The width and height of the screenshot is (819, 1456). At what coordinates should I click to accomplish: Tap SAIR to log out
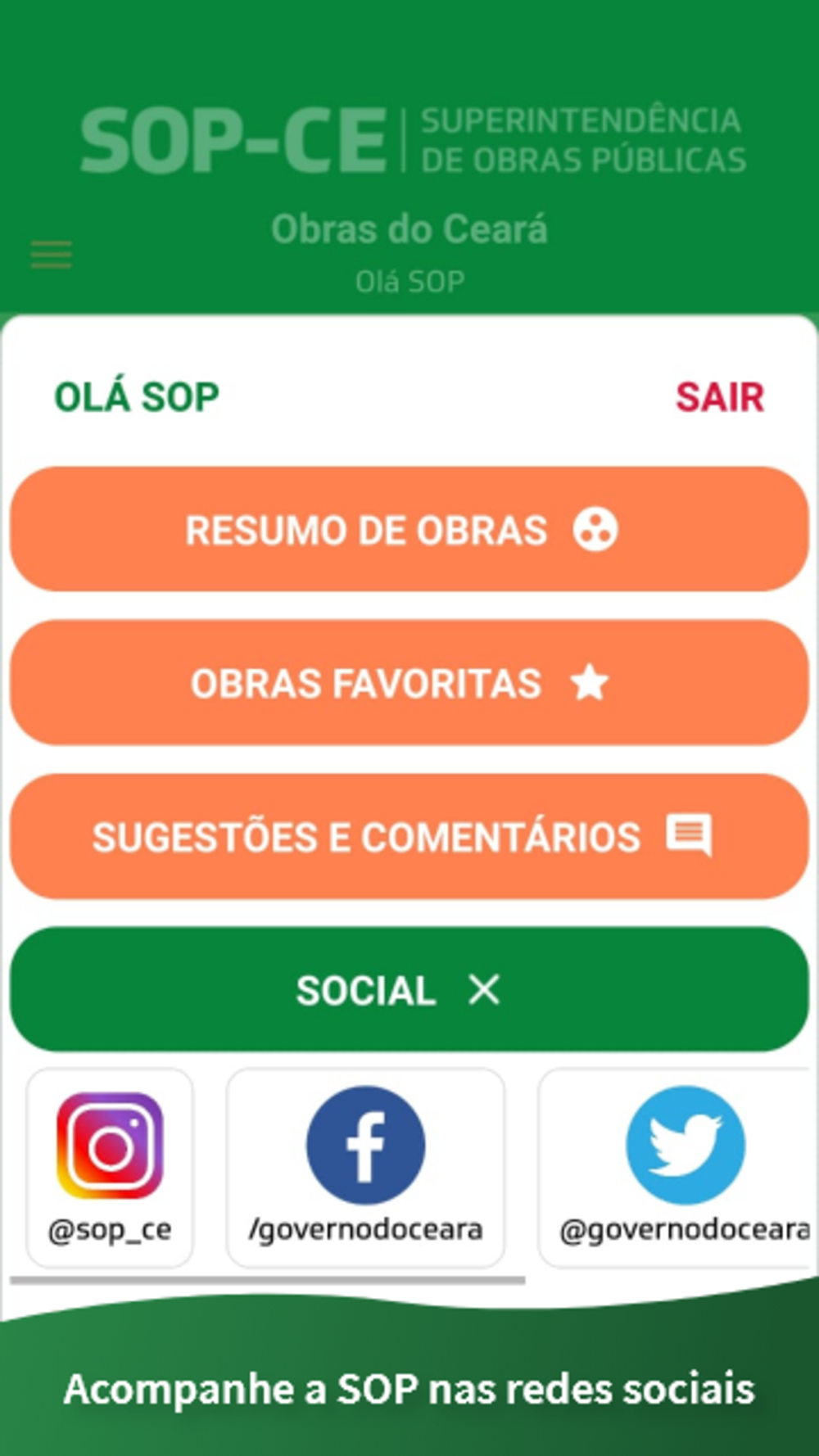720,397
